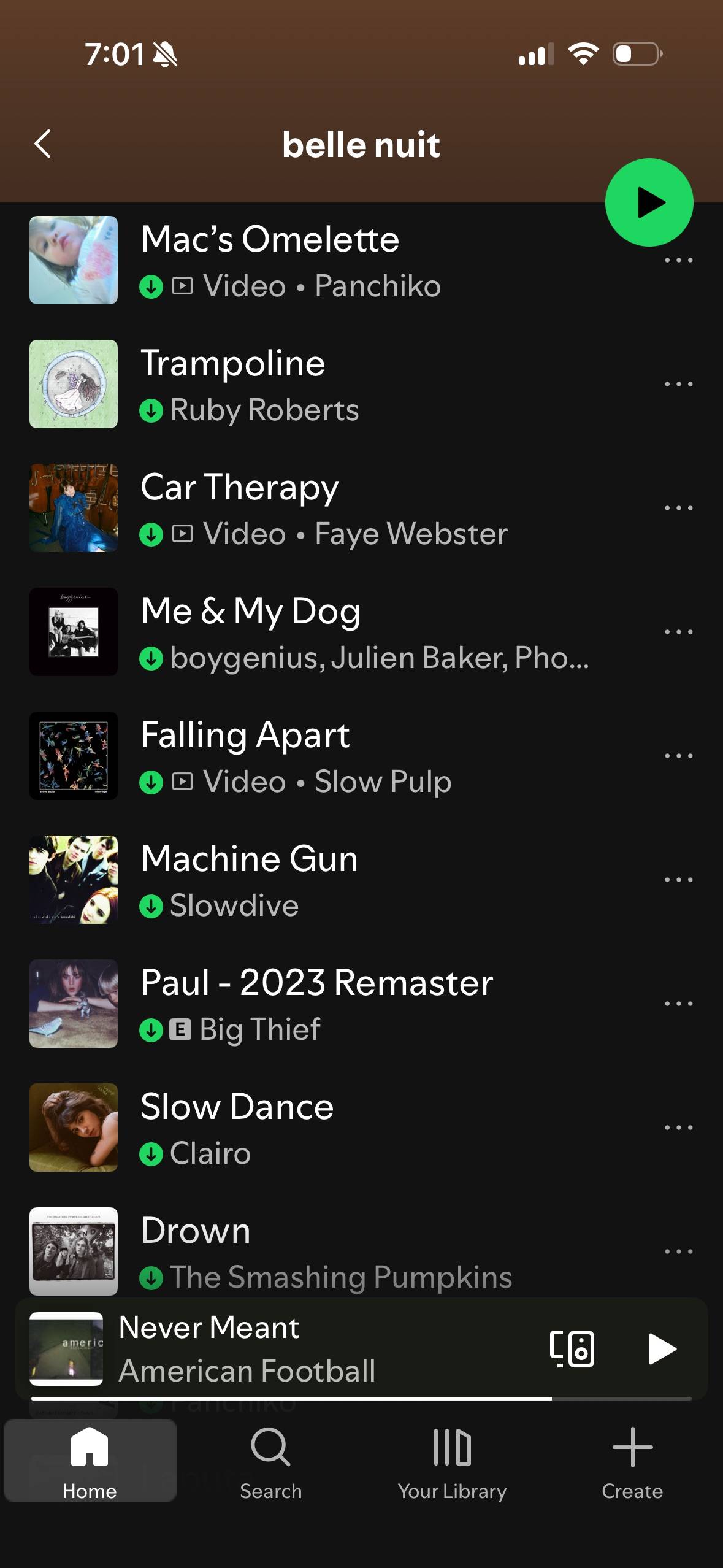Open more options for Slow Dance
723x1568 pixels.
coord(678,1128)
